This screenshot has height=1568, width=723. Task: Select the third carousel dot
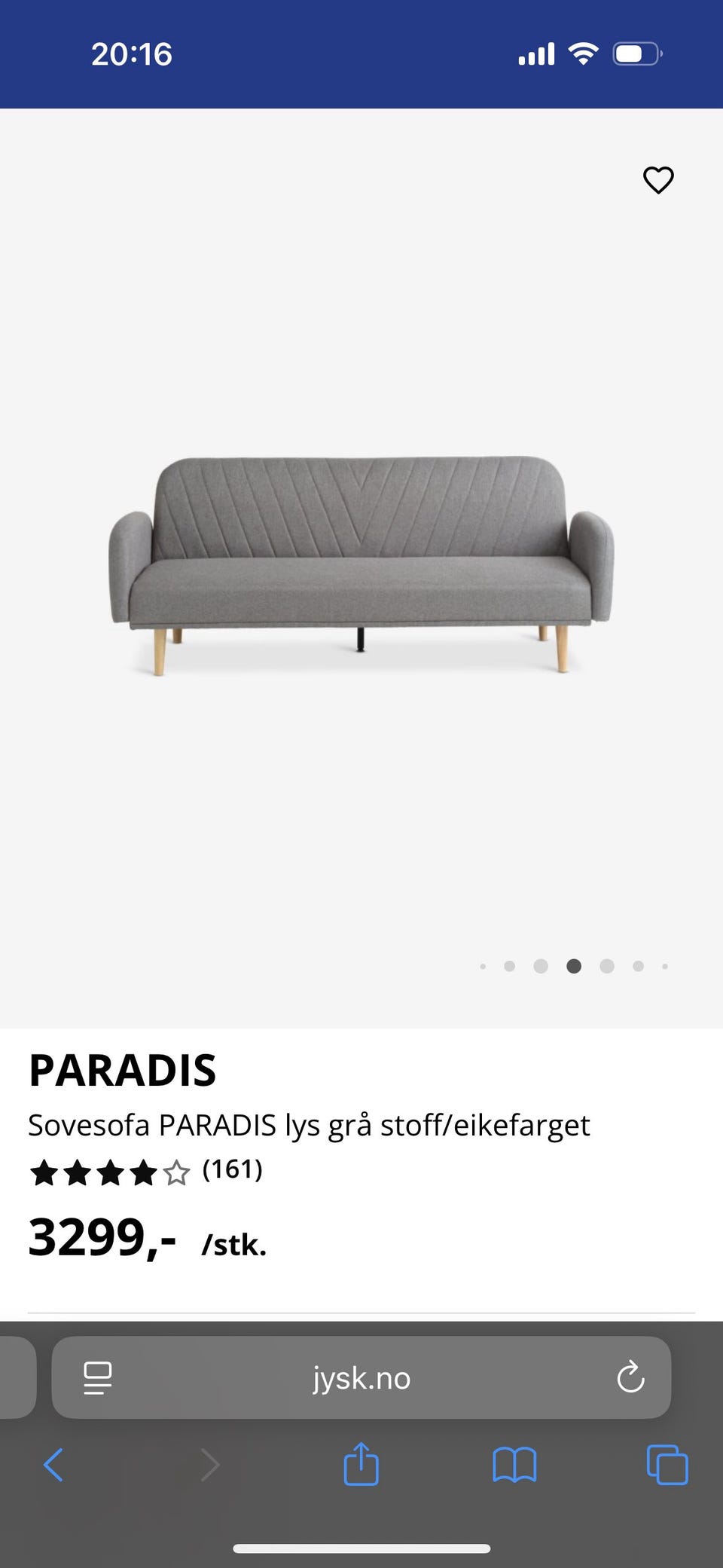click(541, 965)
